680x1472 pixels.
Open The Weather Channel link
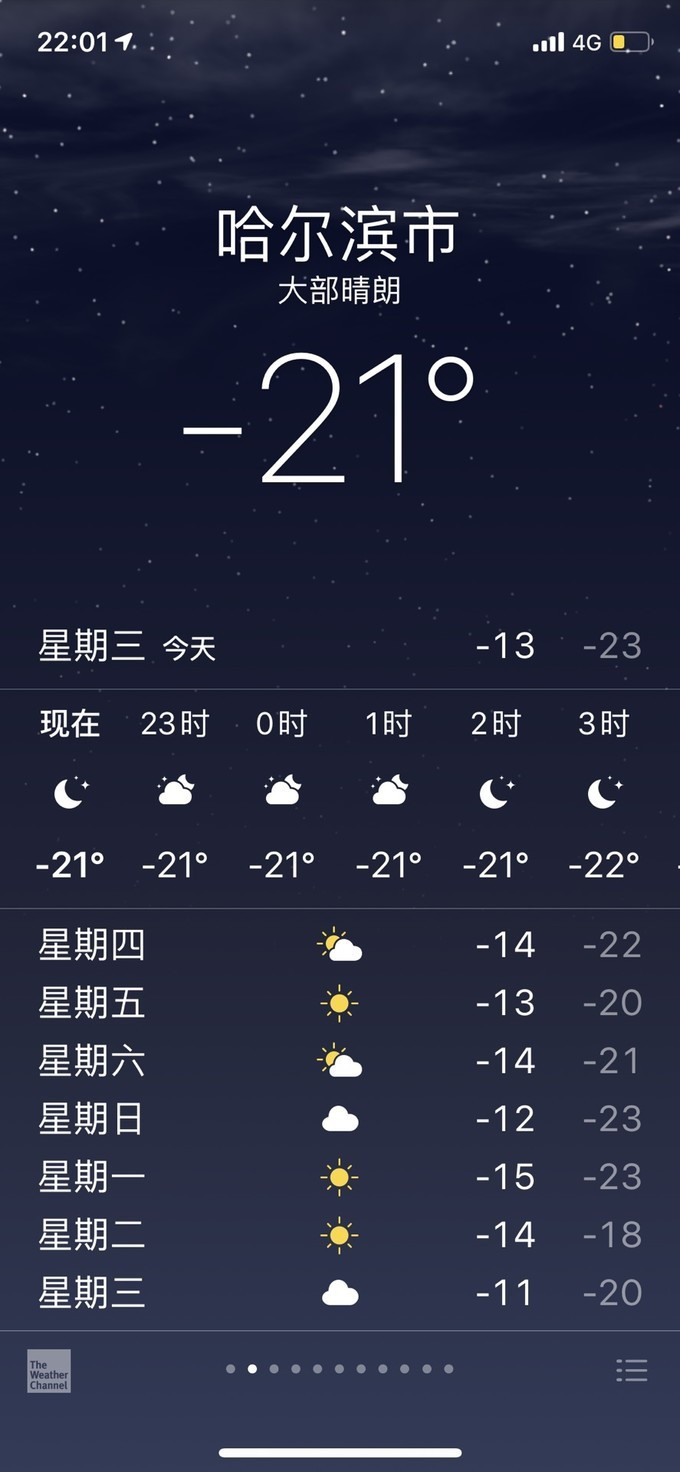click(x=49, y=1371)
